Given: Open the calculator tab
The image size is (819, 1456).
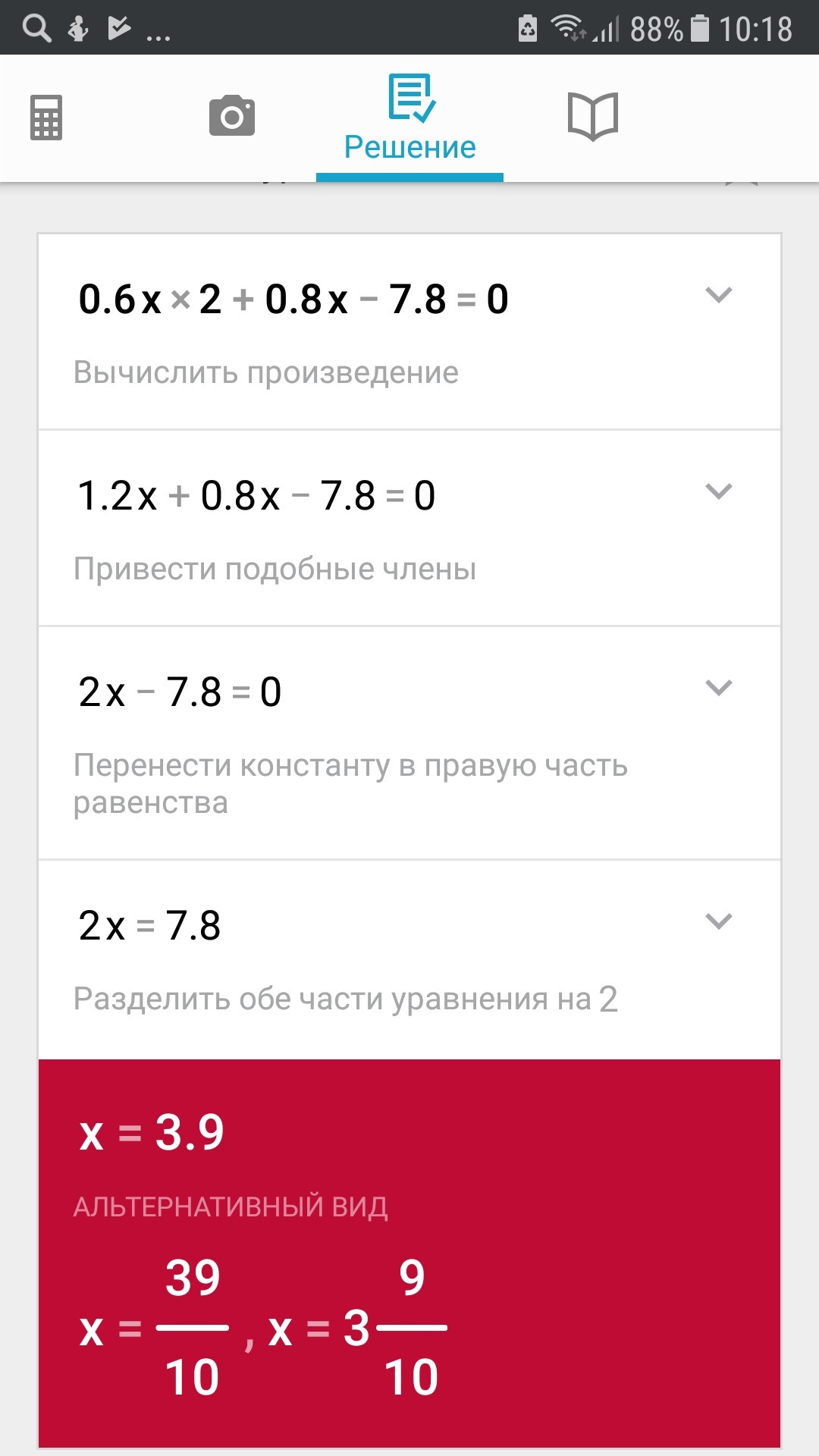Looking at the screenshot, I should (46, 118).
